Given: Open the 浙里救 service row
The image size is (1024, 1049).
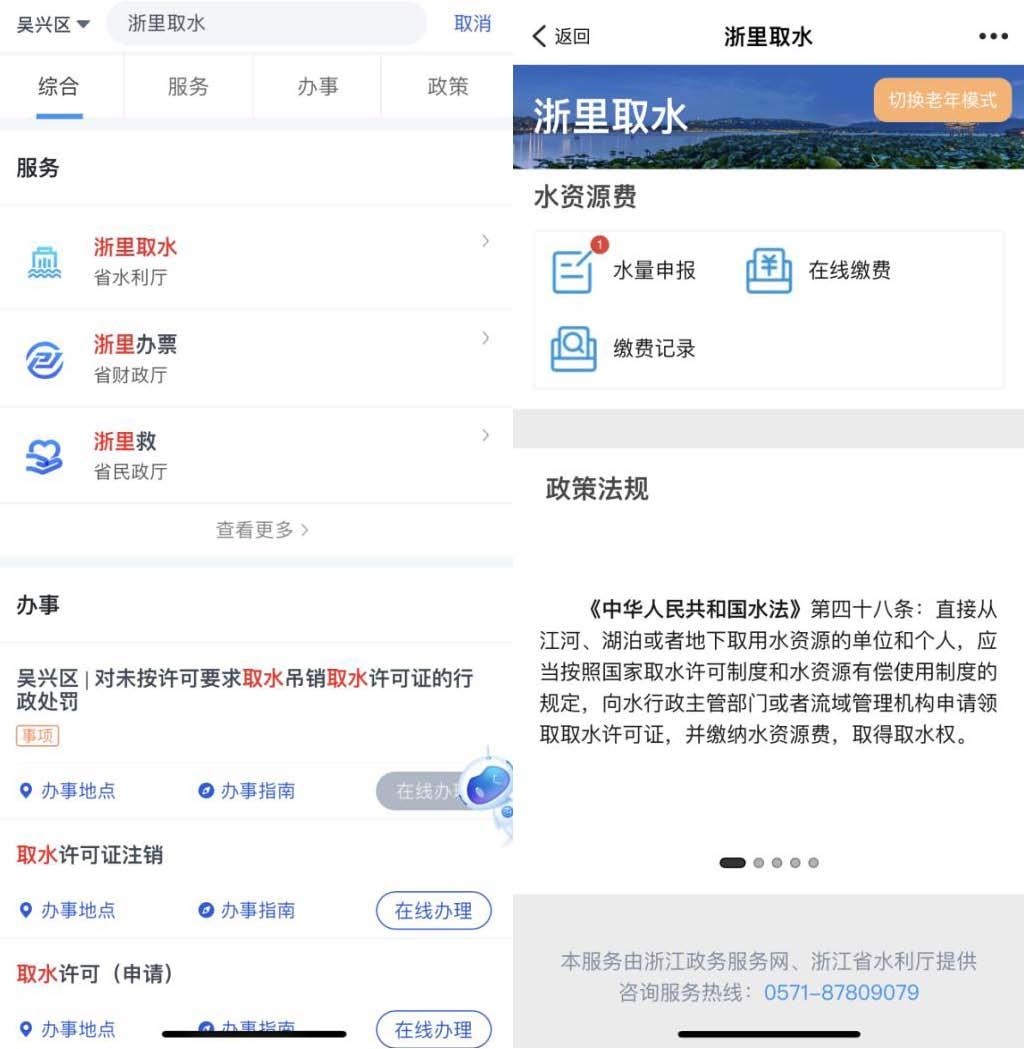Looking at the screenshot, I should 256,455.
